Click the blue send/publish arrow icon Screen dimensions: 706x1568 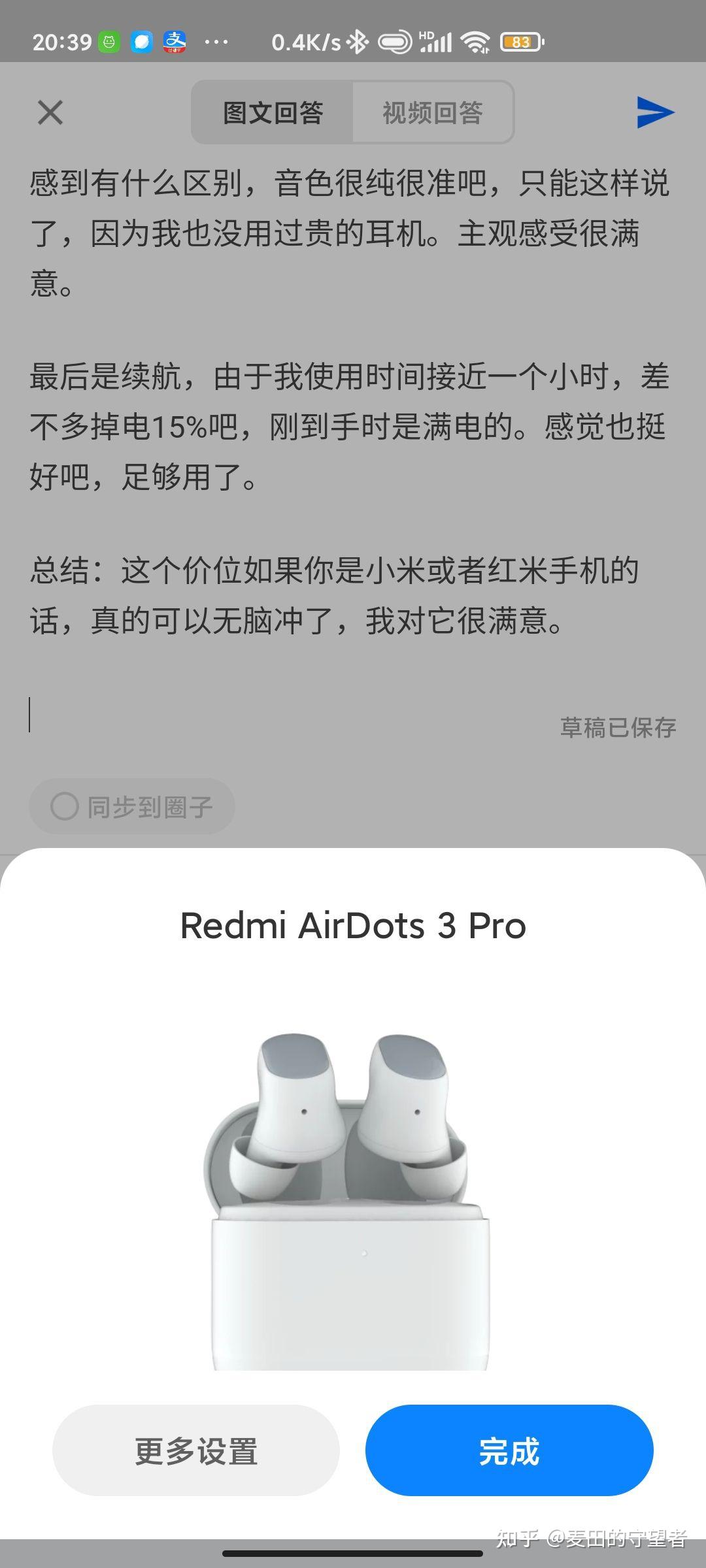pos(655,112)
